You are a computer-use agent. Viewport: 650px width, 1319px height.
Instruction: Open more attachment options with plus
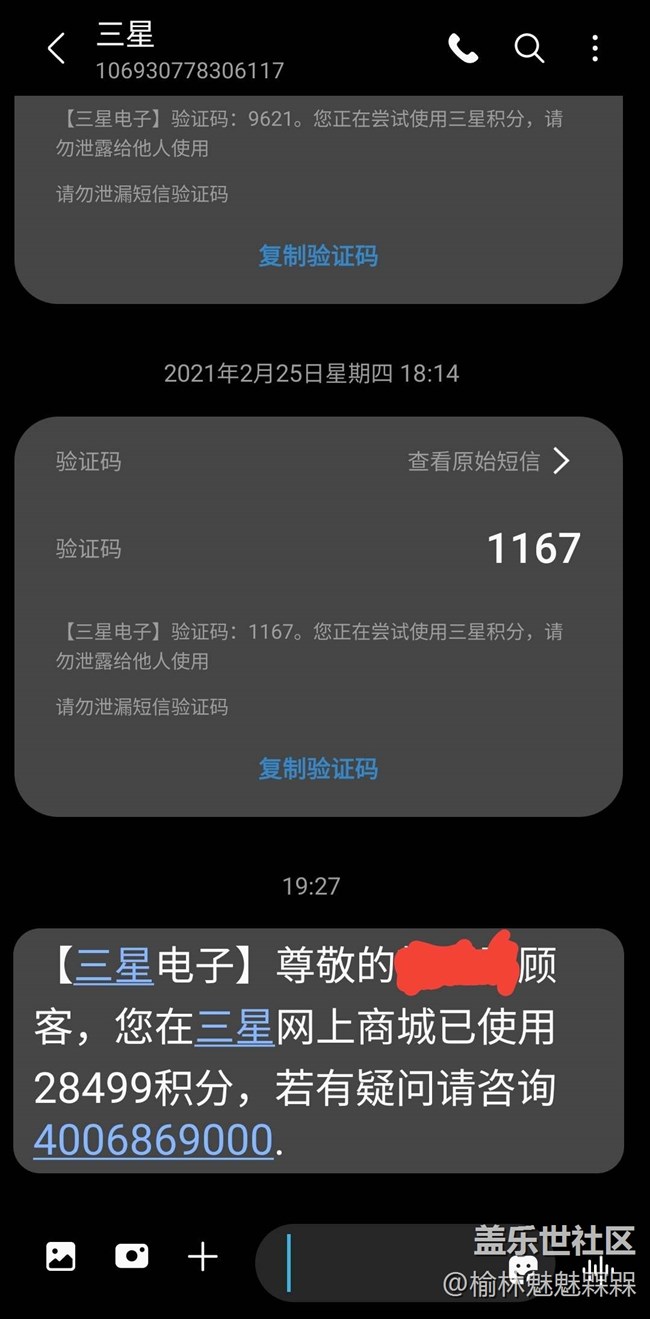point(203,1257)
